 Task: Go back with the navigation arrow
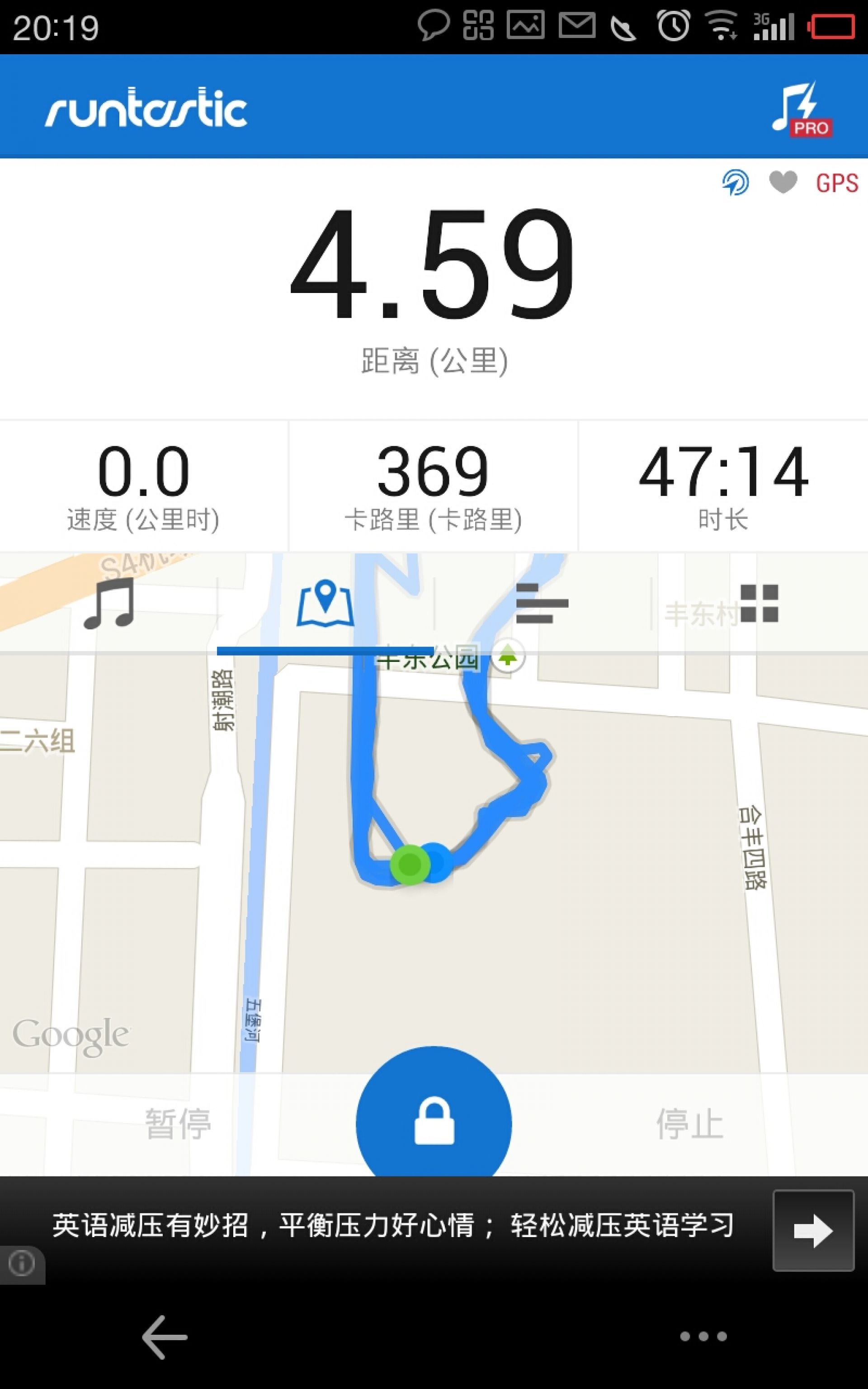coord(165,1337)
